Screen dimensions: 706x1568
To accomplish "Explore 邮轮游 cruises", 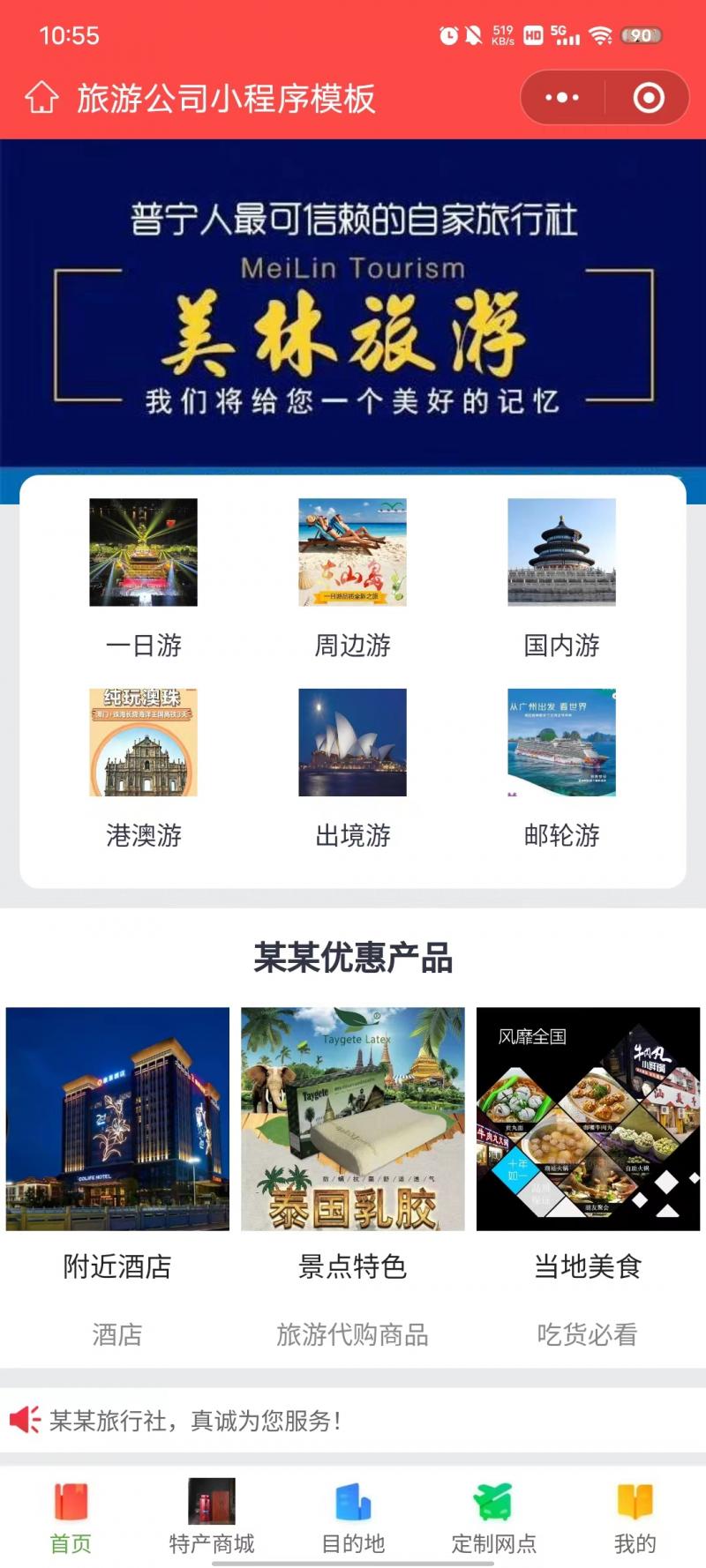I will tap(561, 765).
